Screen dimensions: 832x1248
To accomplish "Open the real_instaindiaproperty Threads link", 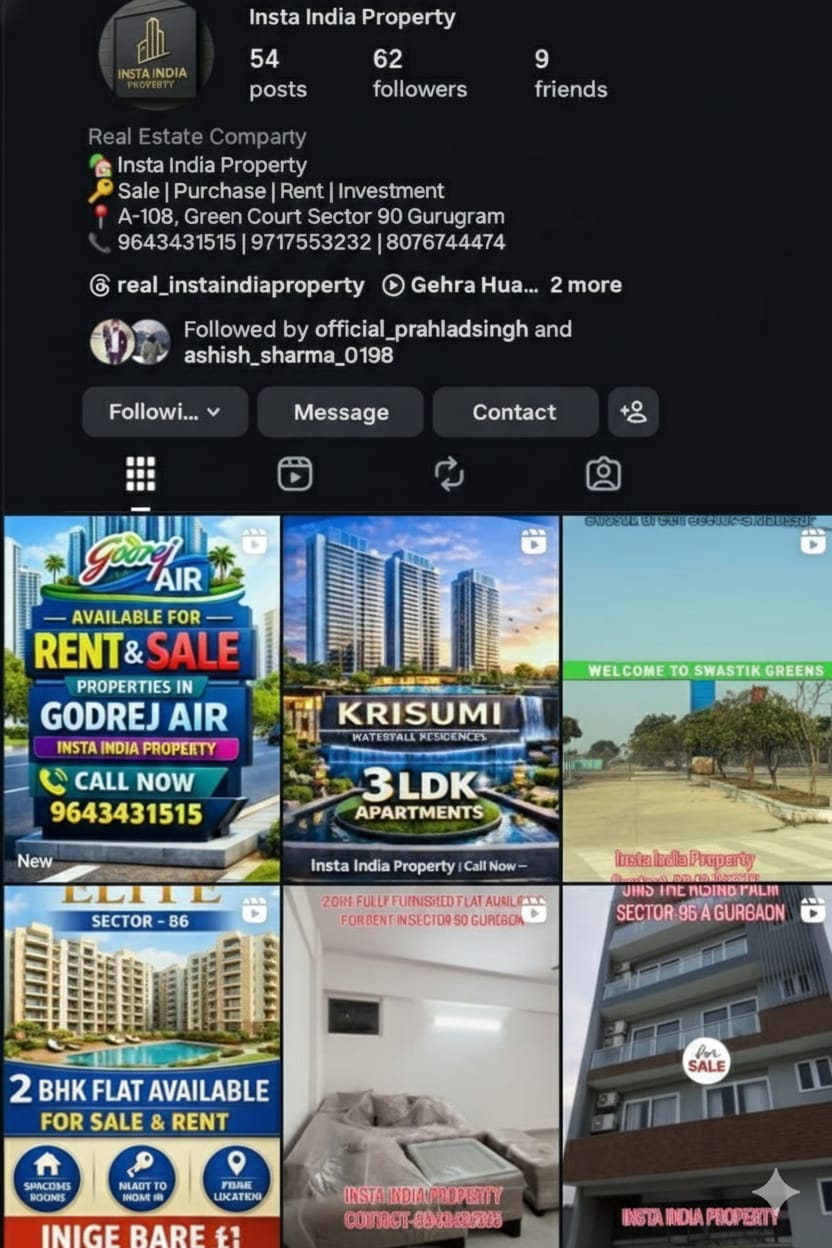I will pyautogui.click(x=227, y=285).
